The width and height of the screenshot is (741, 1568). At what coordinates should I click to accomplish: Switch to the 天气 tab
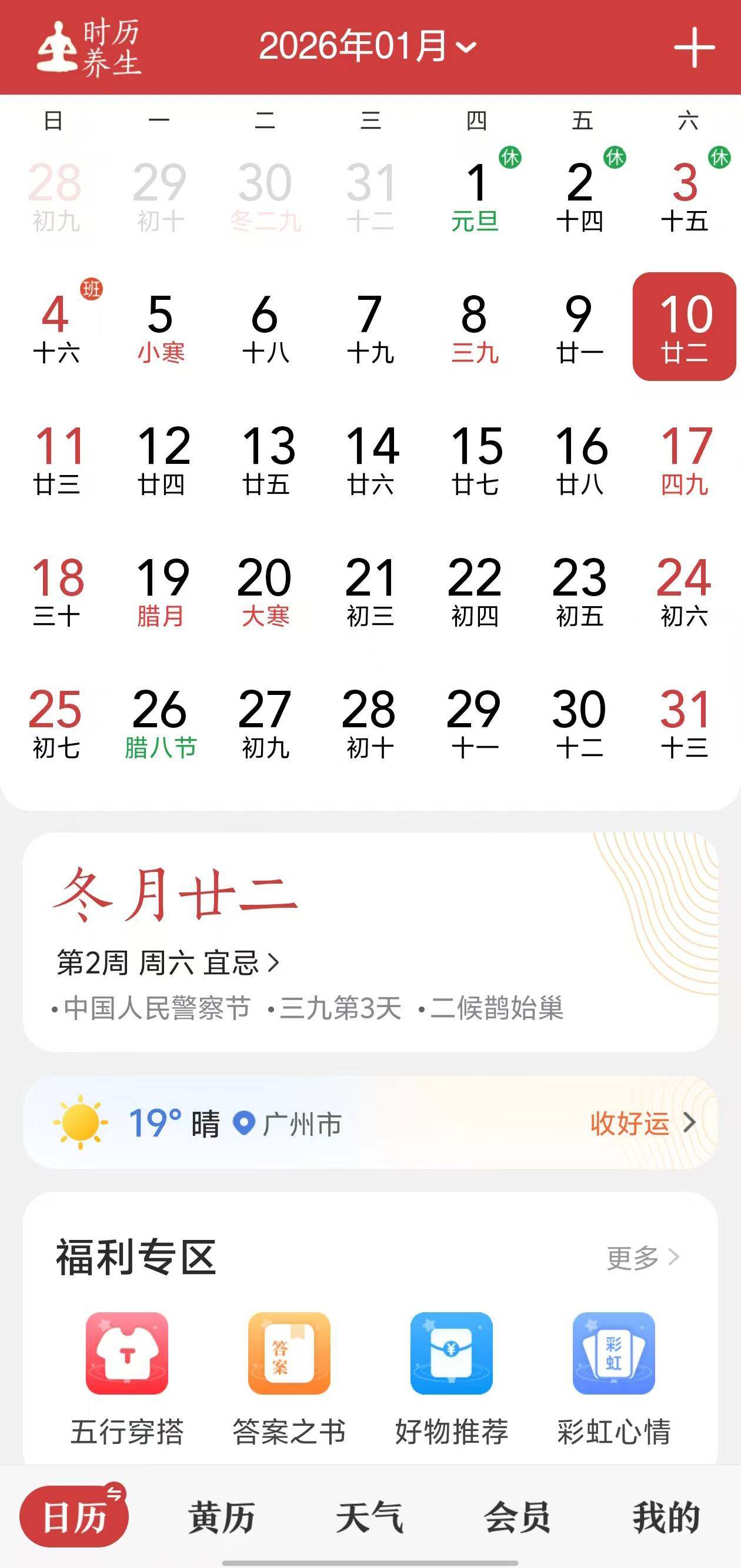[369, 1517]
